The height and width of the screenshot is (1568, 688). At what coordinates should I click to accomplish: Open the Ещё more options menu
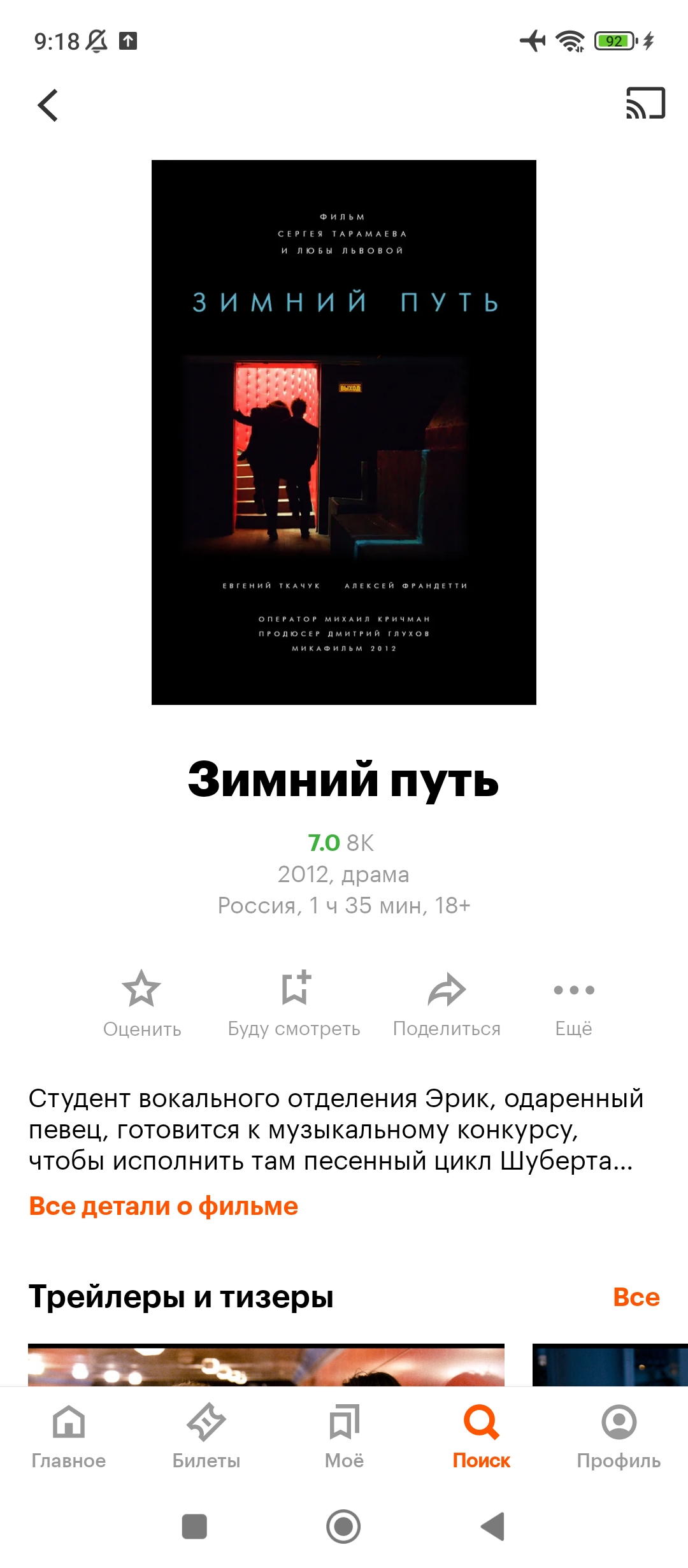coord(574,1004)
